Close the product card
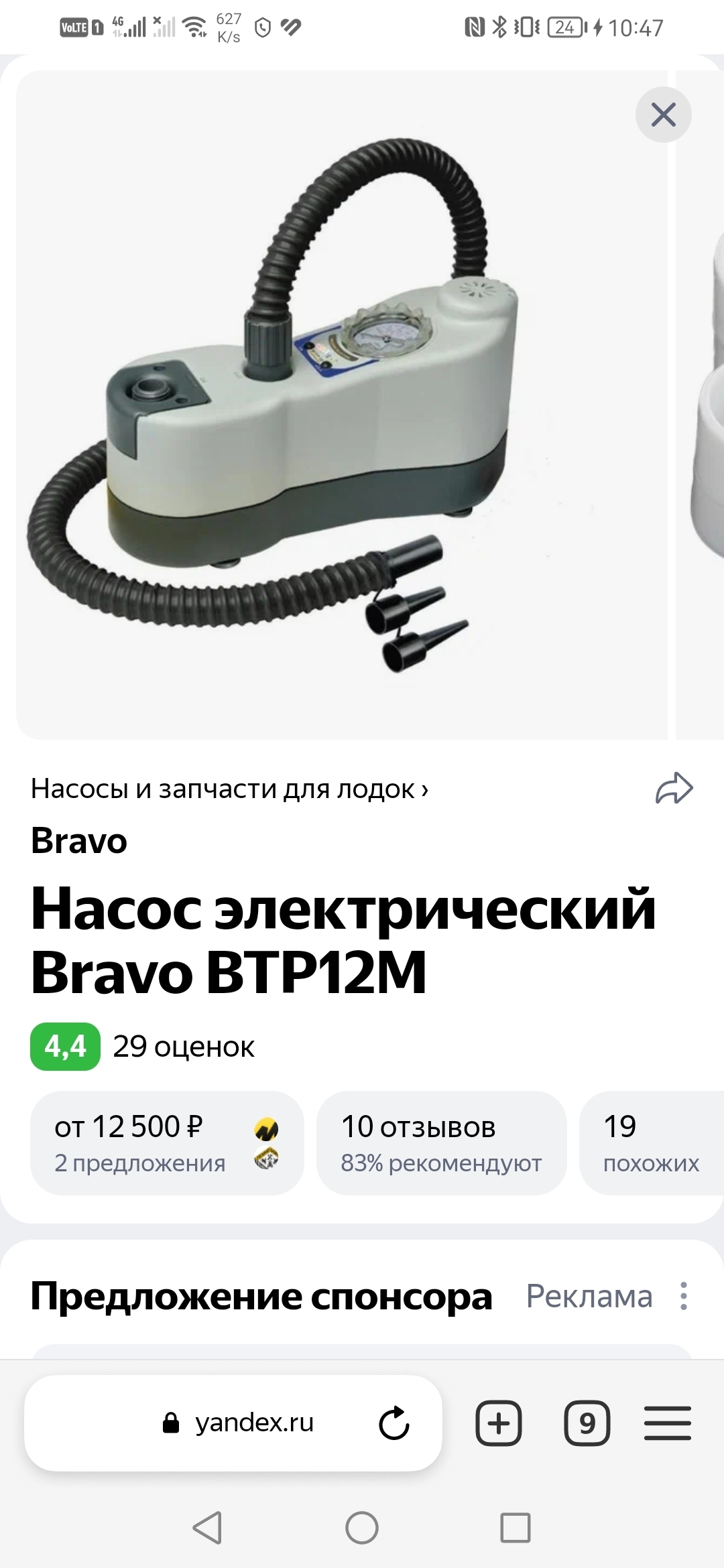 coord(663,115)
